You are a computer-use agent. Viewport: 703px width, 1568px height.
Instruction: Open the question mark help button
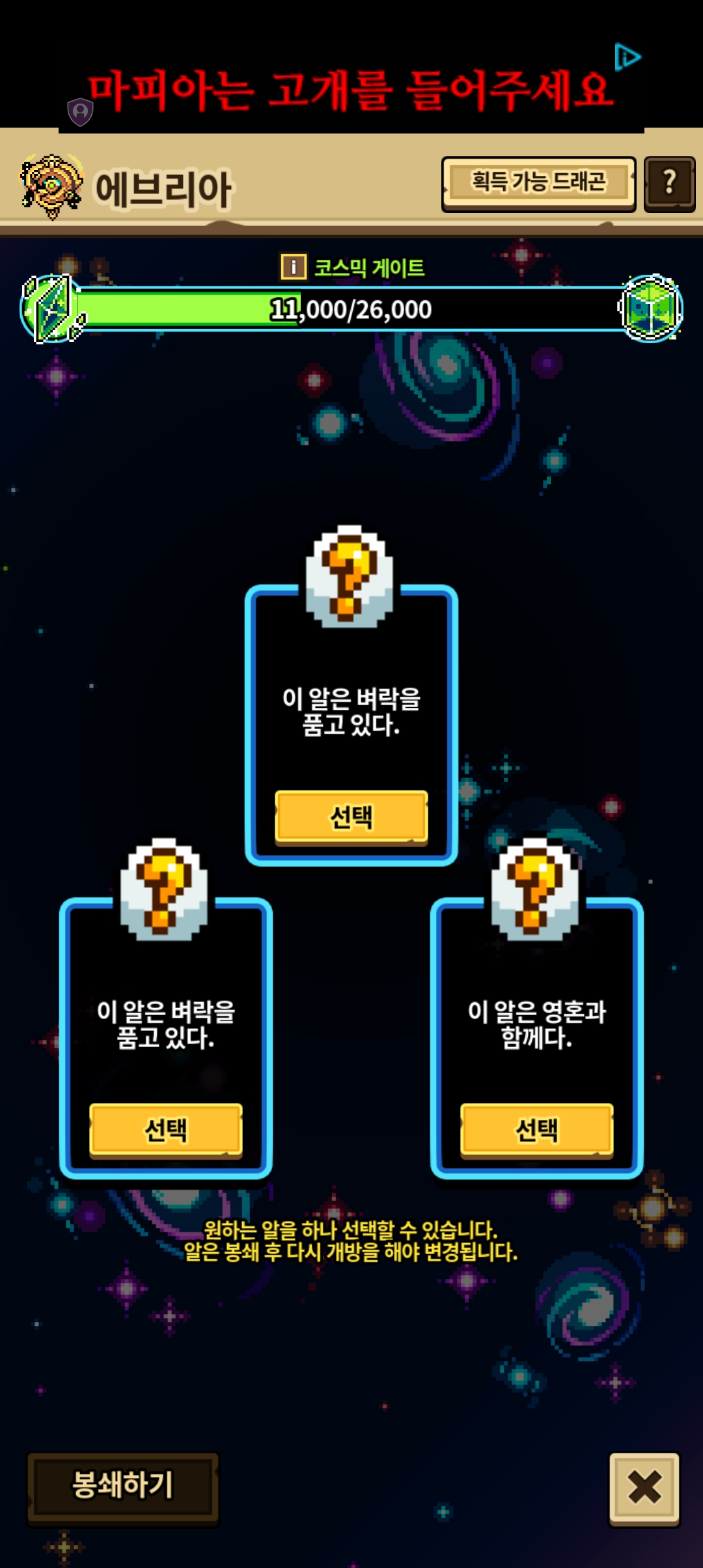670,184
